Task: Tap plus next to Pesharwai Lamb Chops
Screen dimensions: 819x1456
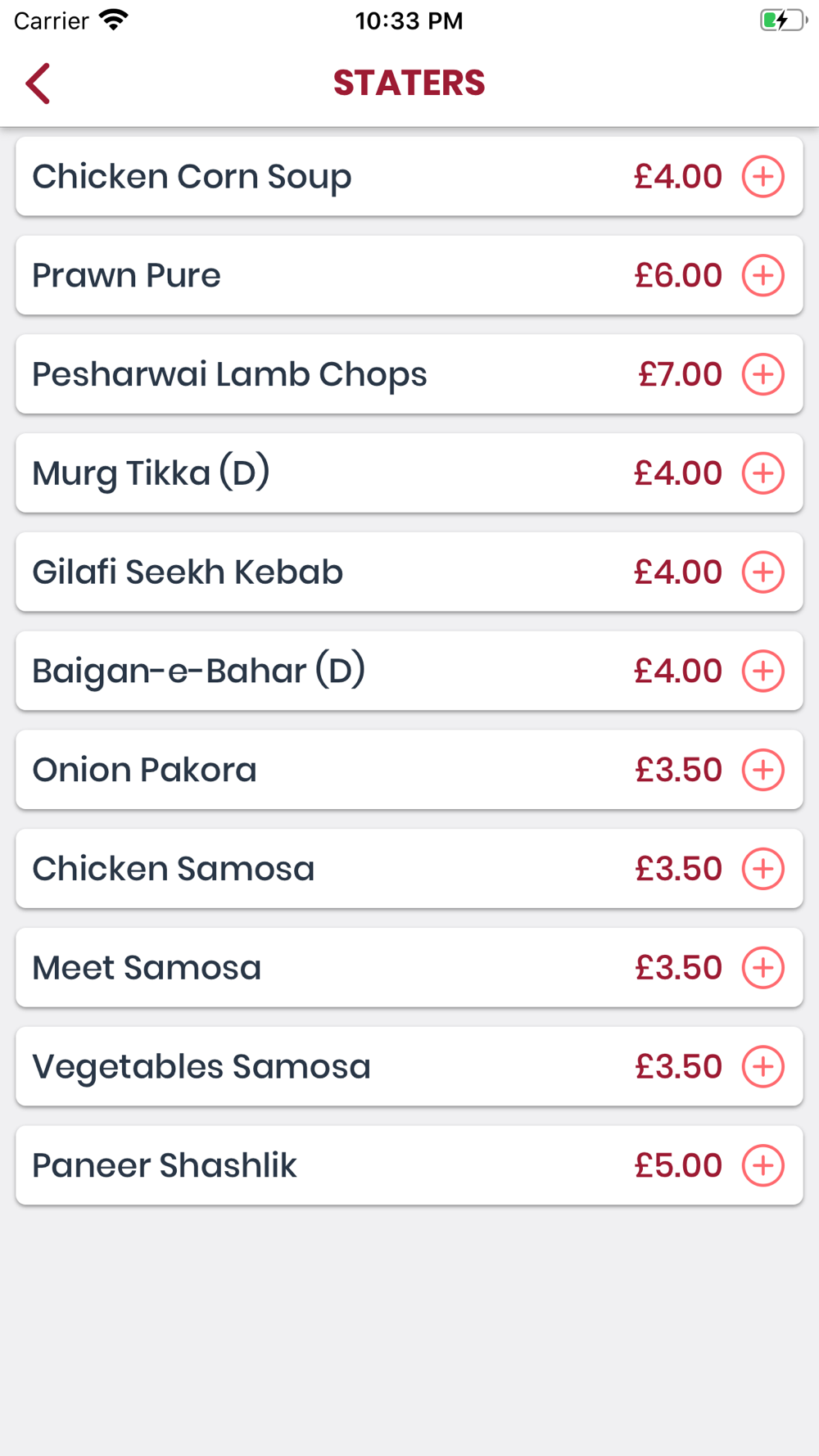Action: 763,374
